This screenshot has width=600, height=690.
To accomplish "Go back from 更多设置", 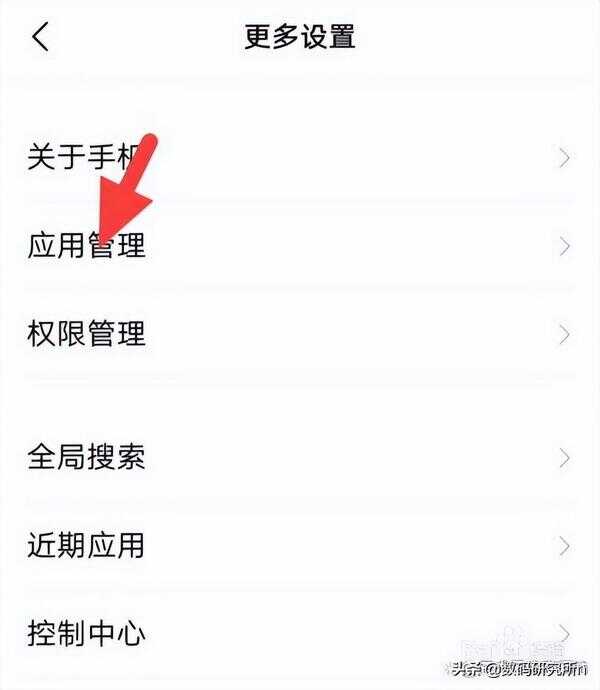I will pyautogui.click(x=40, y=38).
